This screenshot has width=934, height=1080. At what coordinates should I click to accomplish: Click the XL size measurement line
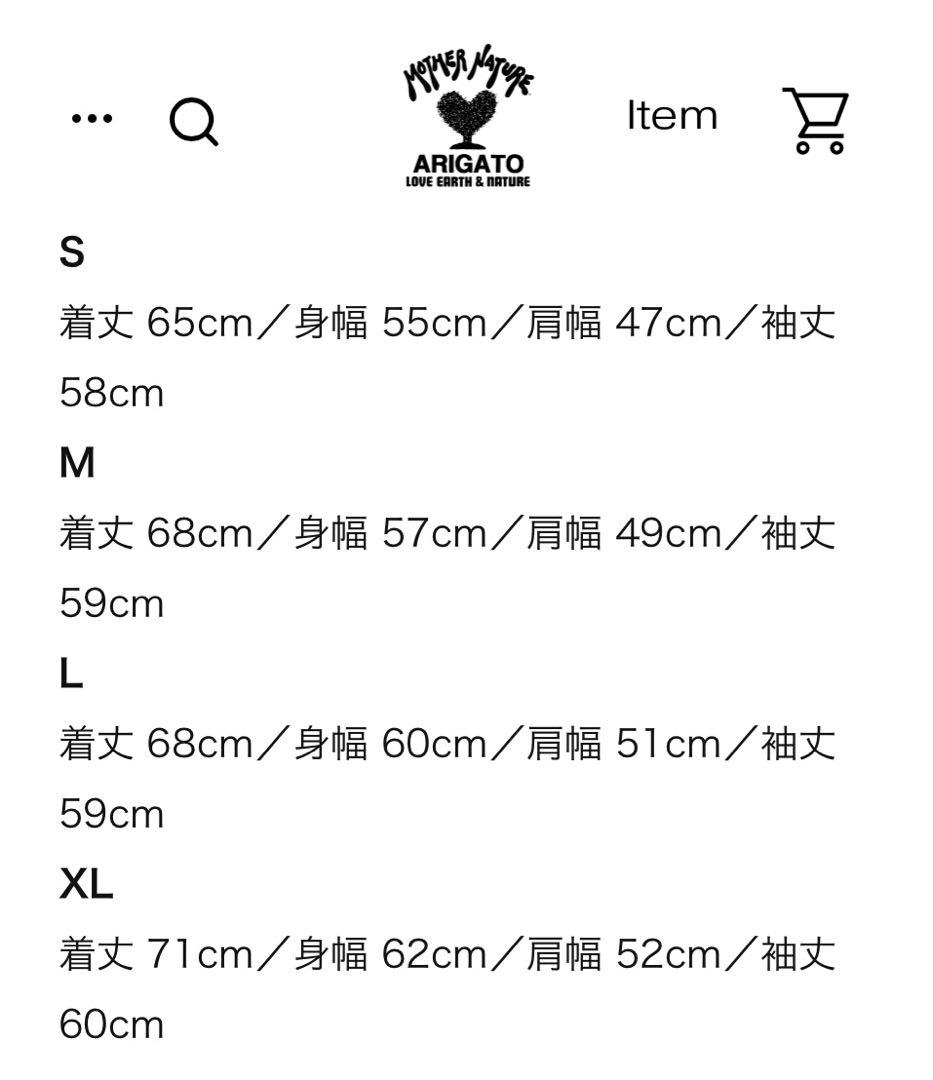450,953
